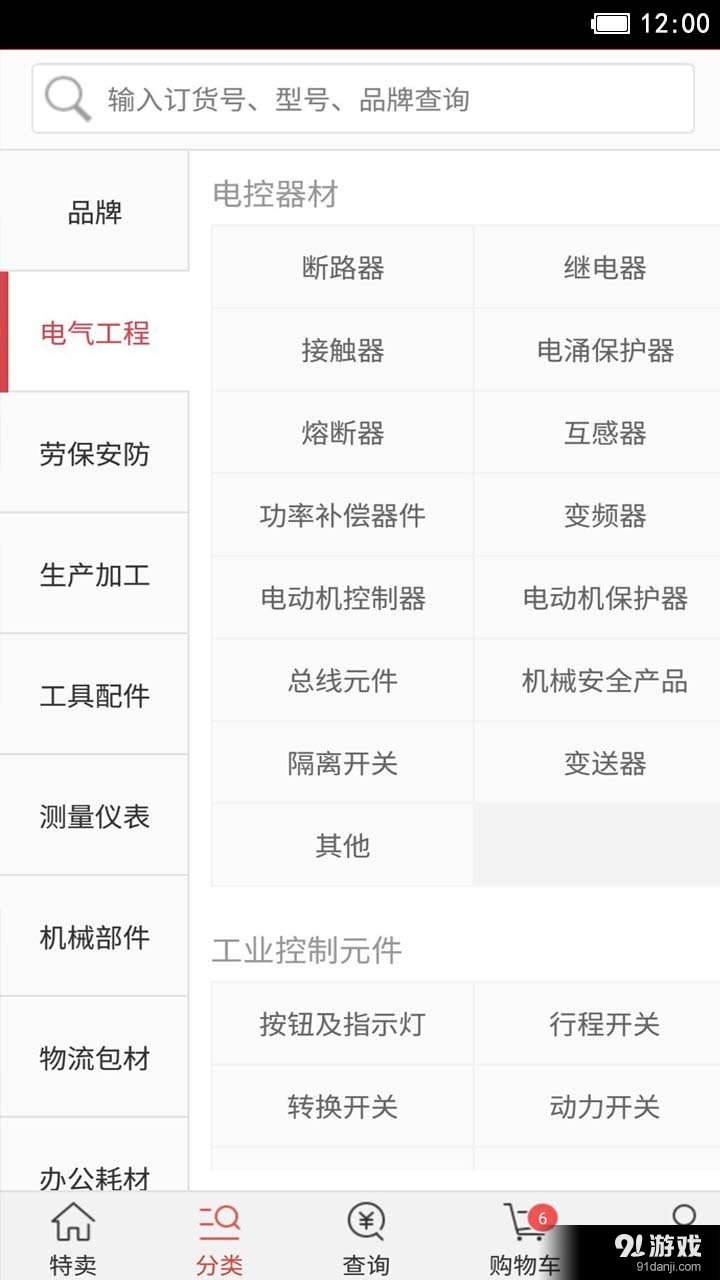Select 电动机控制器 item
Screen dimensions: 720x1280
(343, 599)
